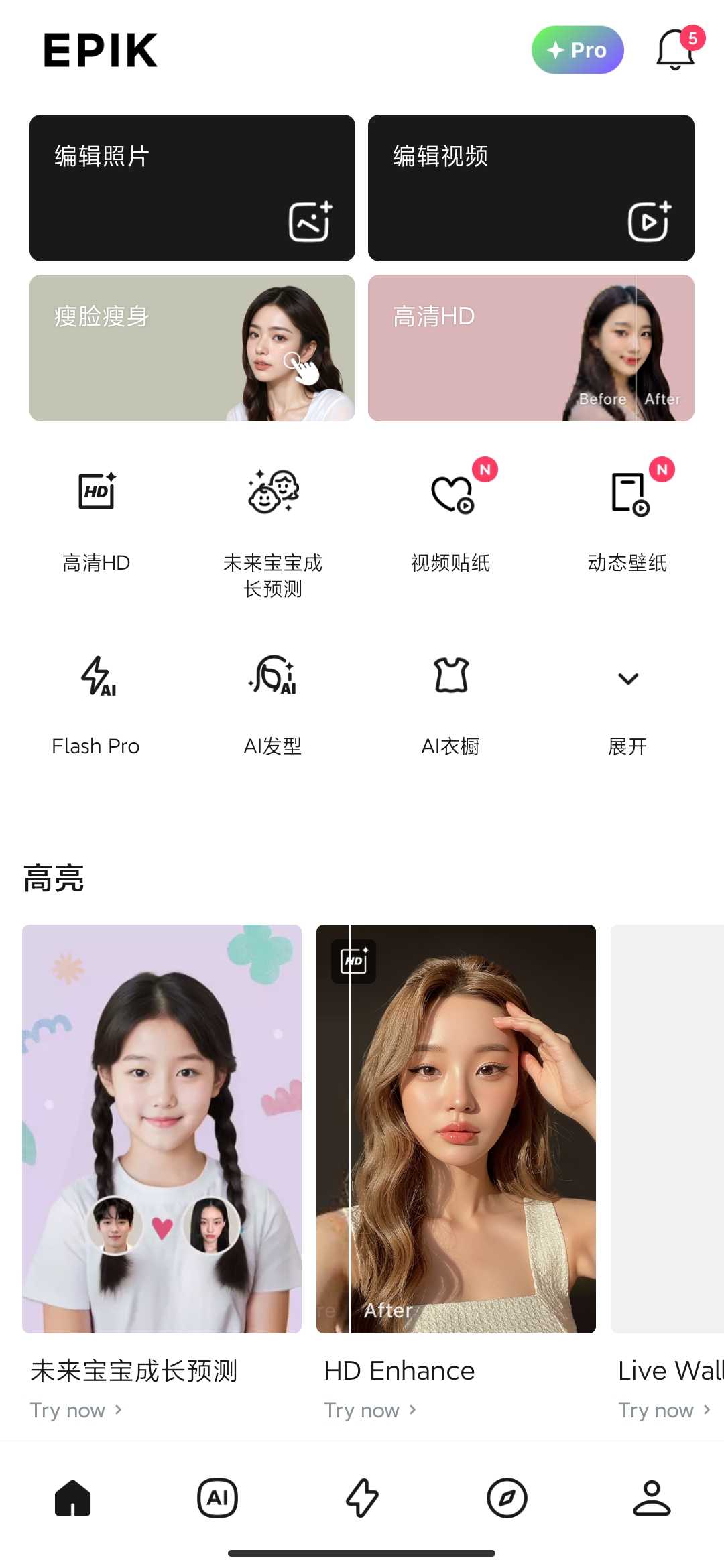
Task: Open 编辑照片 photo editor
Action: tap(192, 188)
